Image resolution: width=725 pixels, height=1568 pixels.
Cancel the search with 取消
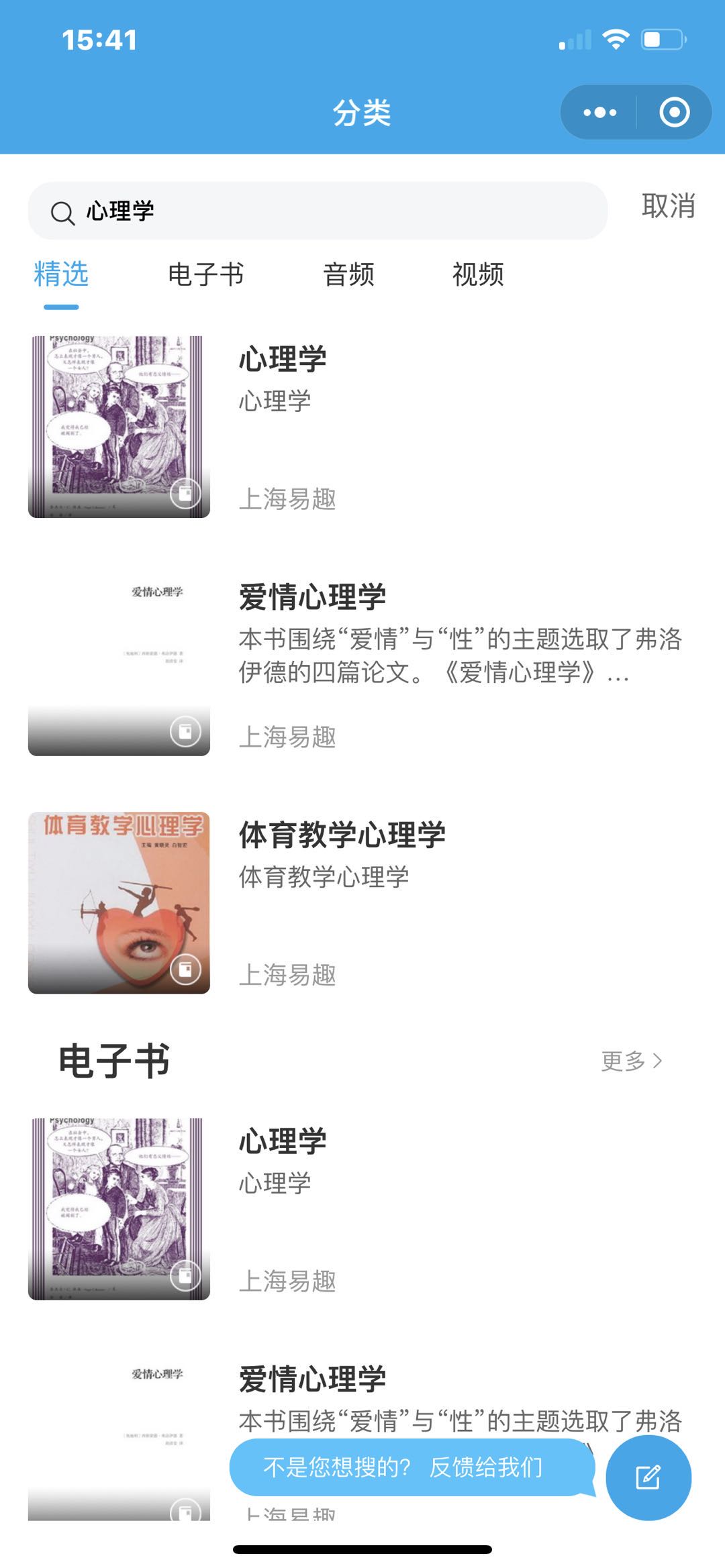pyautogui.click(x=668, y=206)
